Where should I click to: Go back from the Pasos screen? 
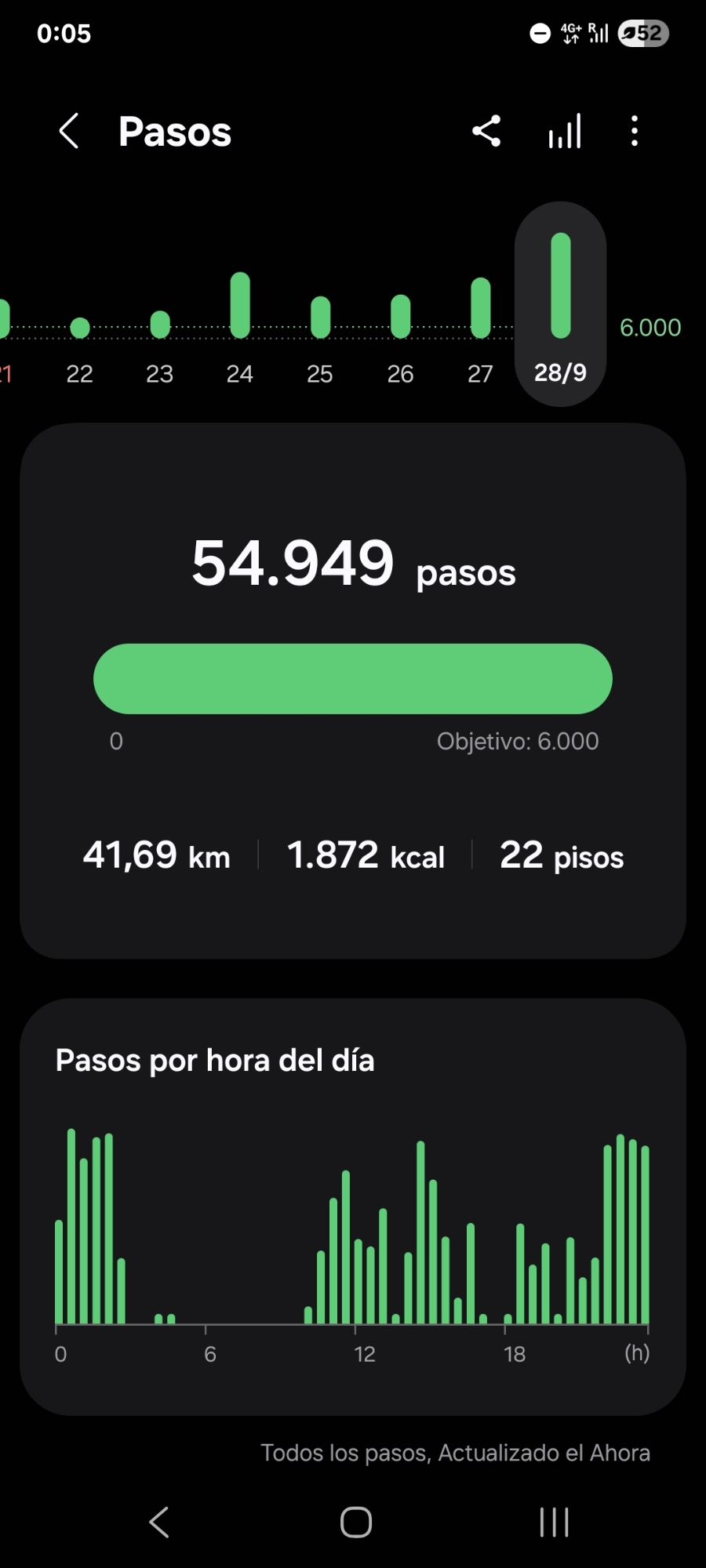(69, 131)
